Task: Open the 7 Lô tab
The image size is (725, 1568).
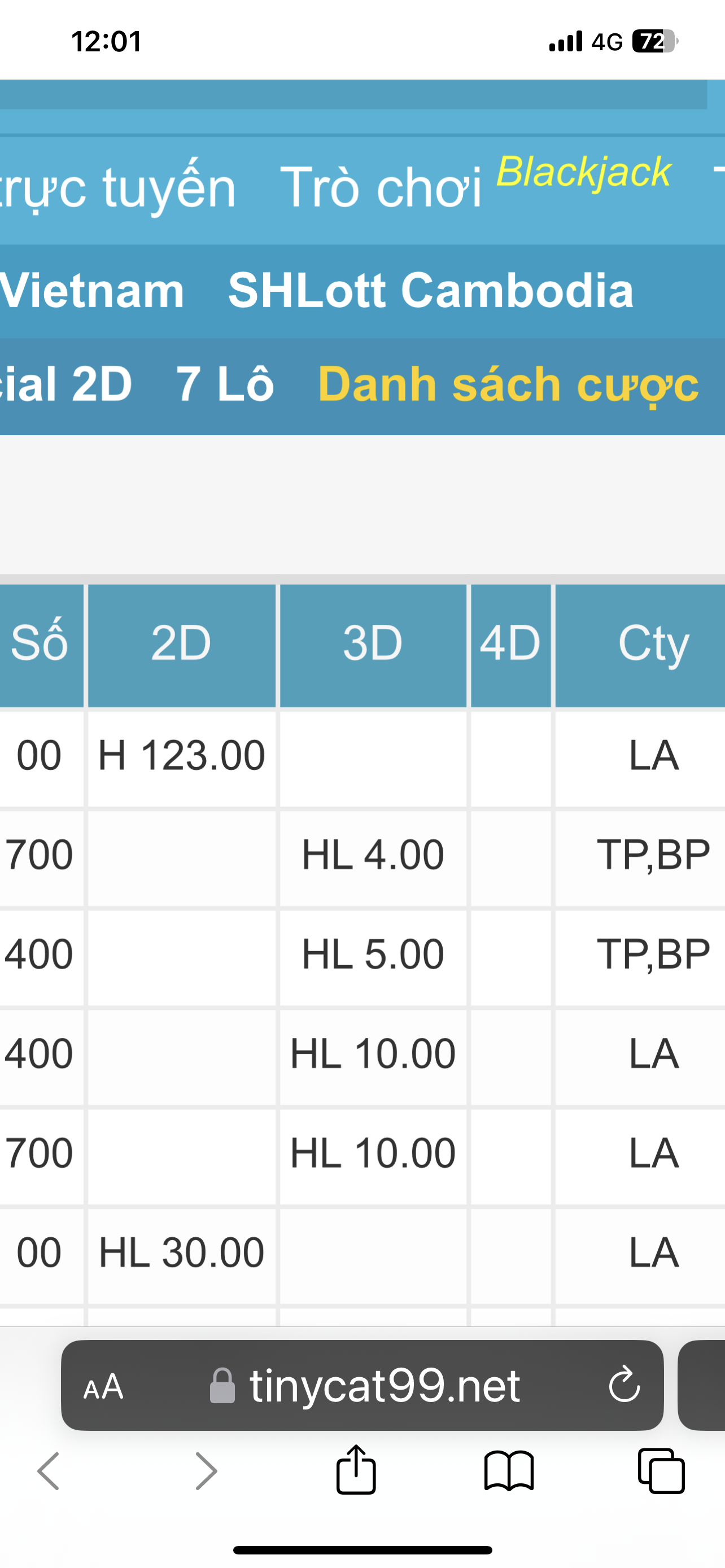Action: coord(225,384)
